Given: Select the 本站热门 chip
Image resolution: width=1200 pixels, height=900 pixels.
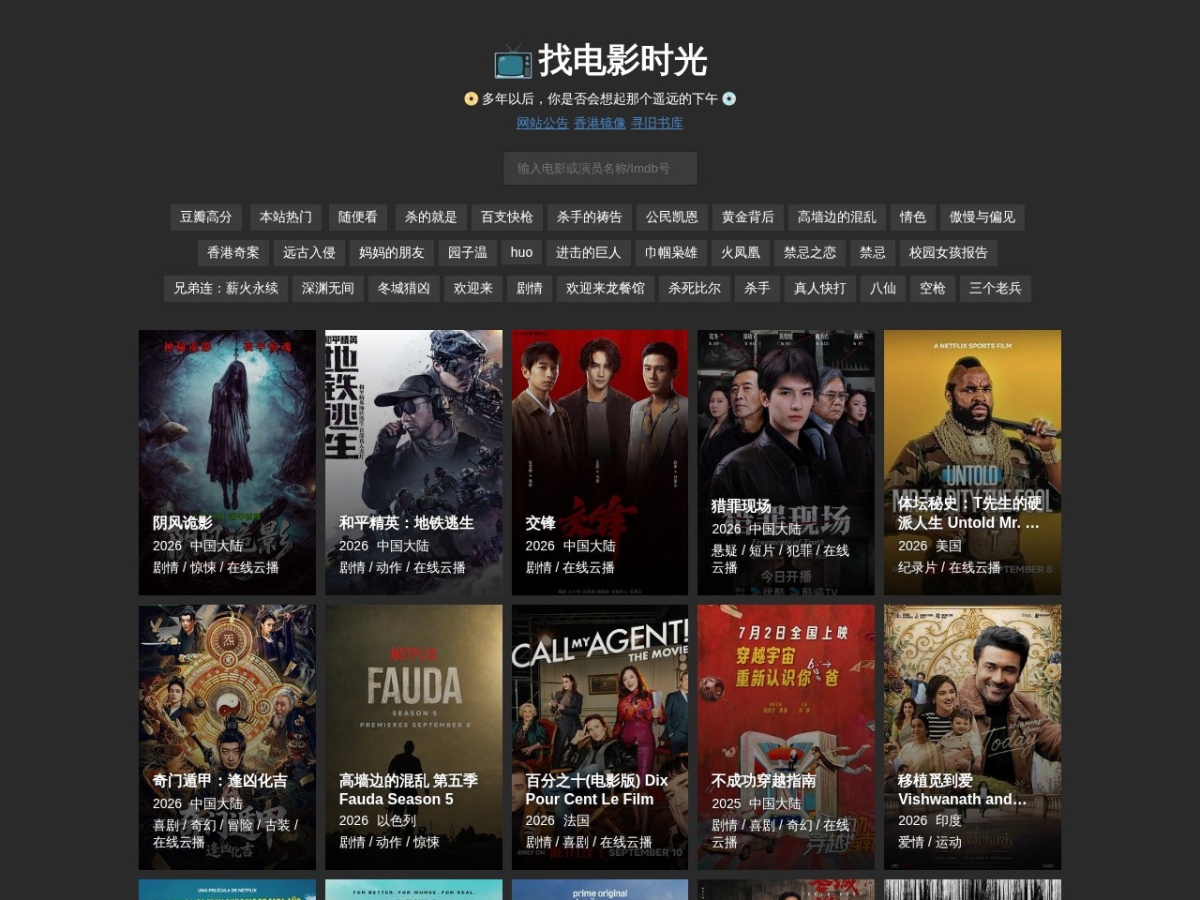Looking at the screenshot, I should (286, 217).
